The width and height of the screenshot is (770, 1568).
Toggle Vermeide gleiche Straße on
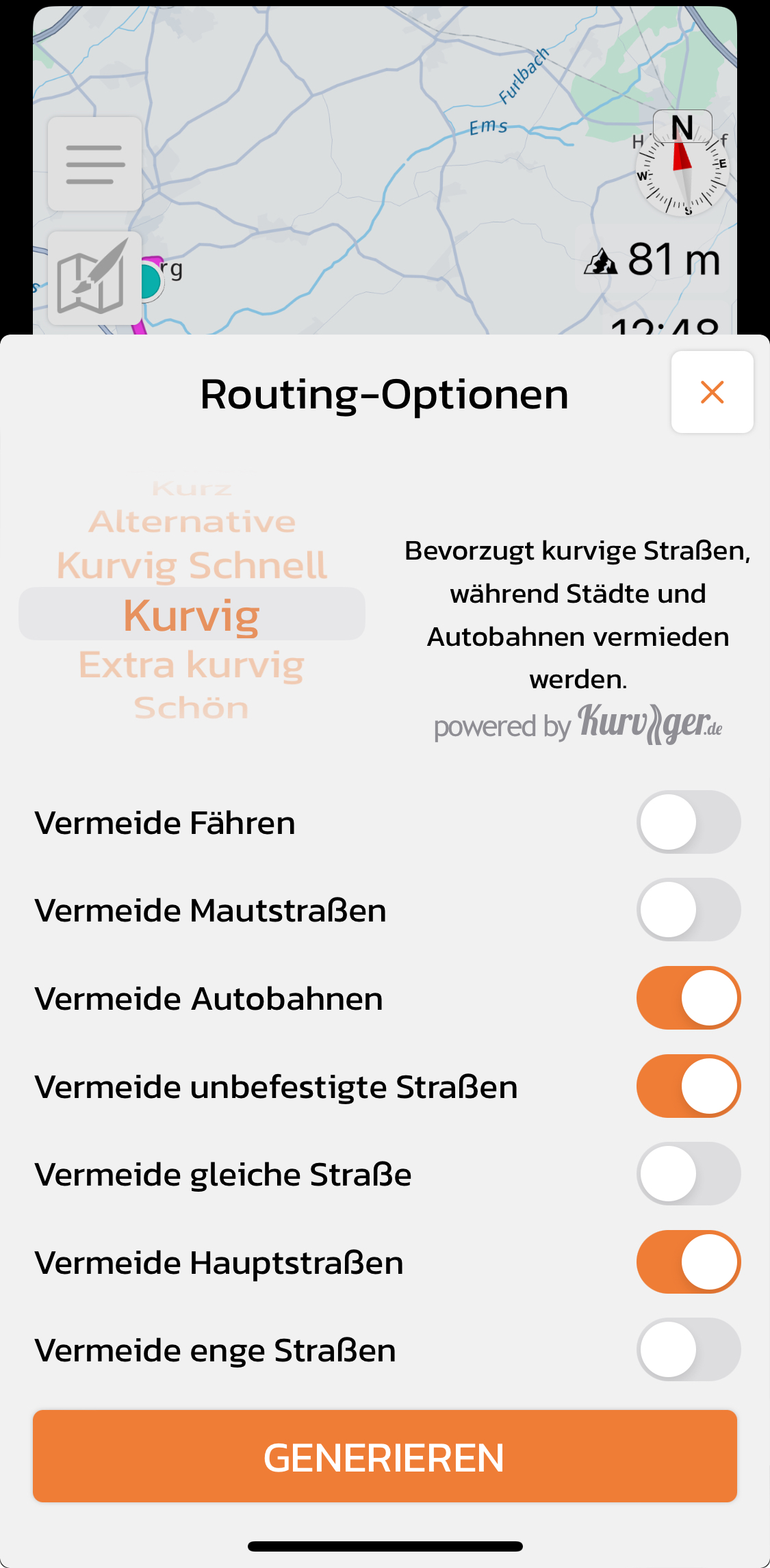(689, 1173)
